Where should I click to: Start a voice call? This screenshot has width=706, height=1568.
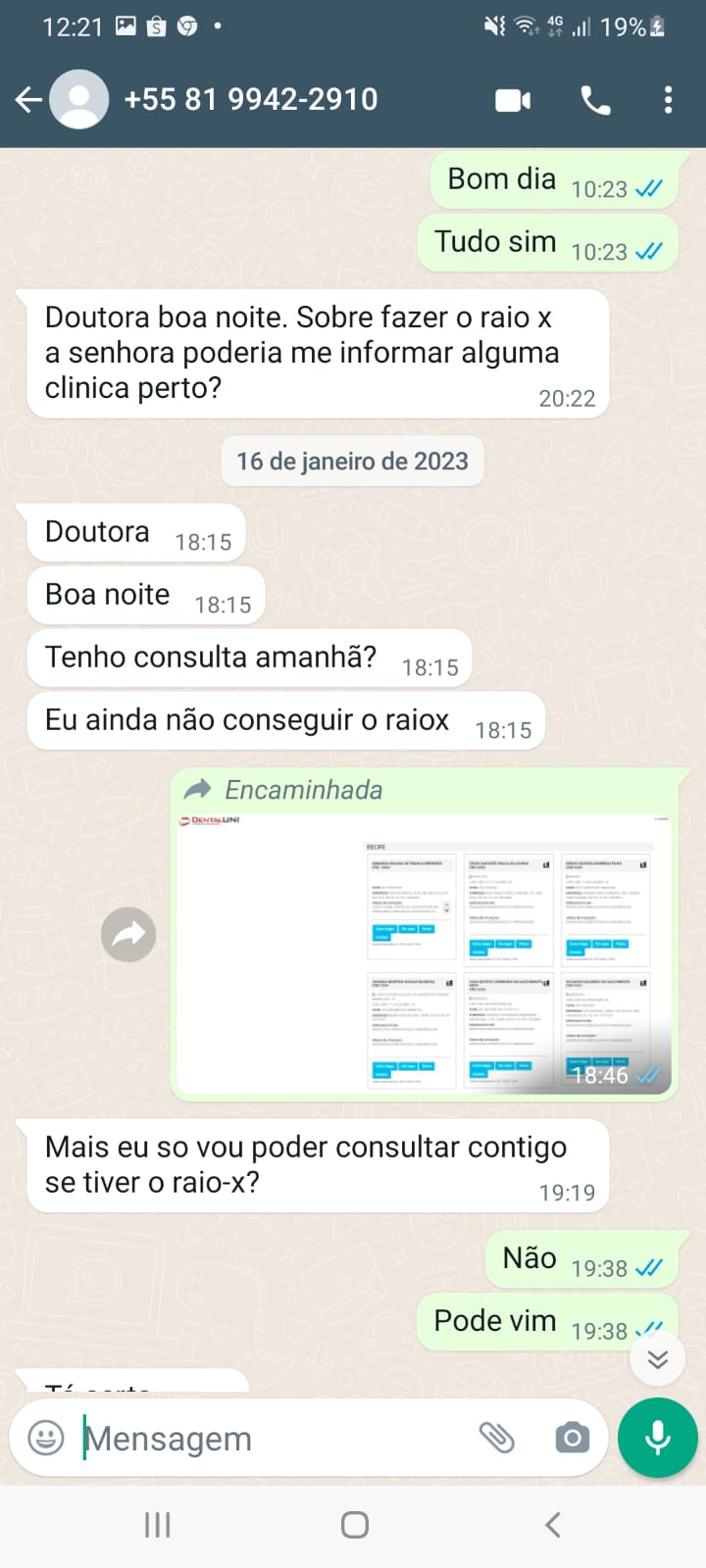(595, 100)
